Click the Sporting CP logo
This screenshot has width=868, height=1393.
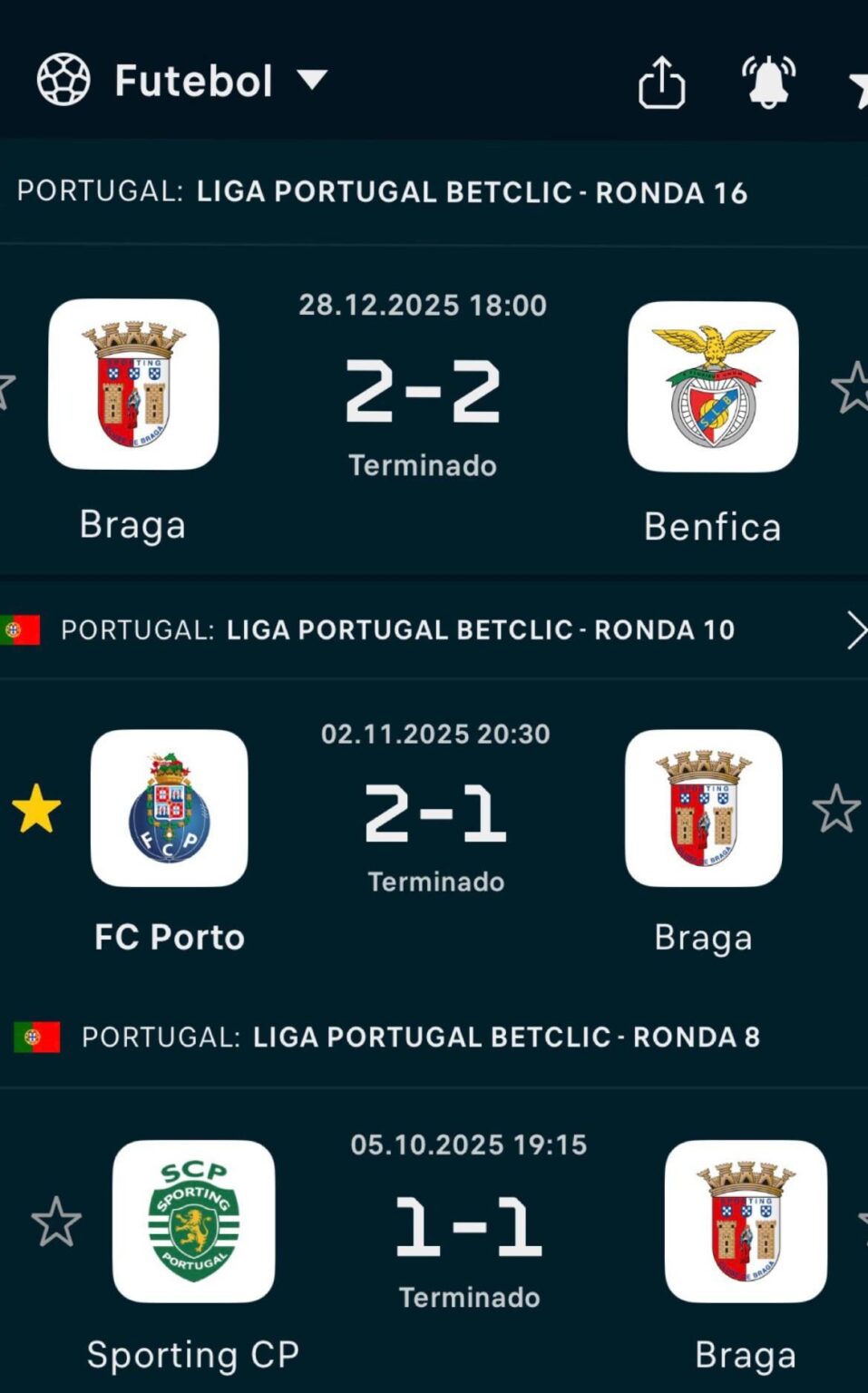coord(193,1220)
